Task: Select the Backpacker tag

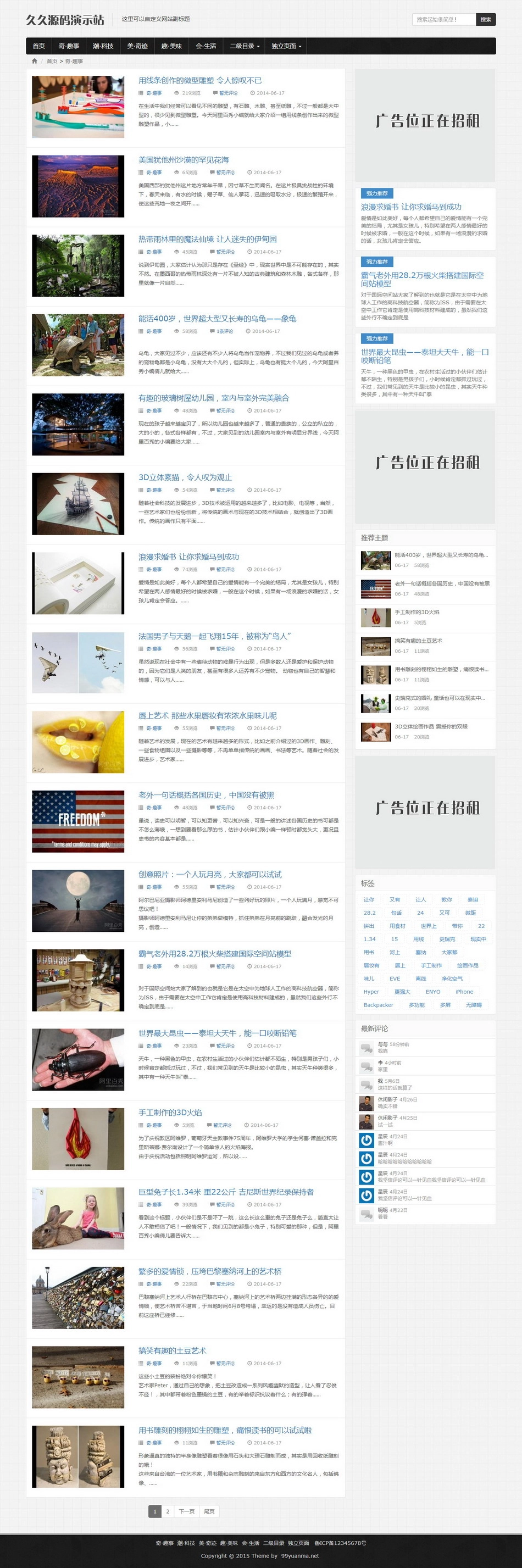Action: (378, 1005)
